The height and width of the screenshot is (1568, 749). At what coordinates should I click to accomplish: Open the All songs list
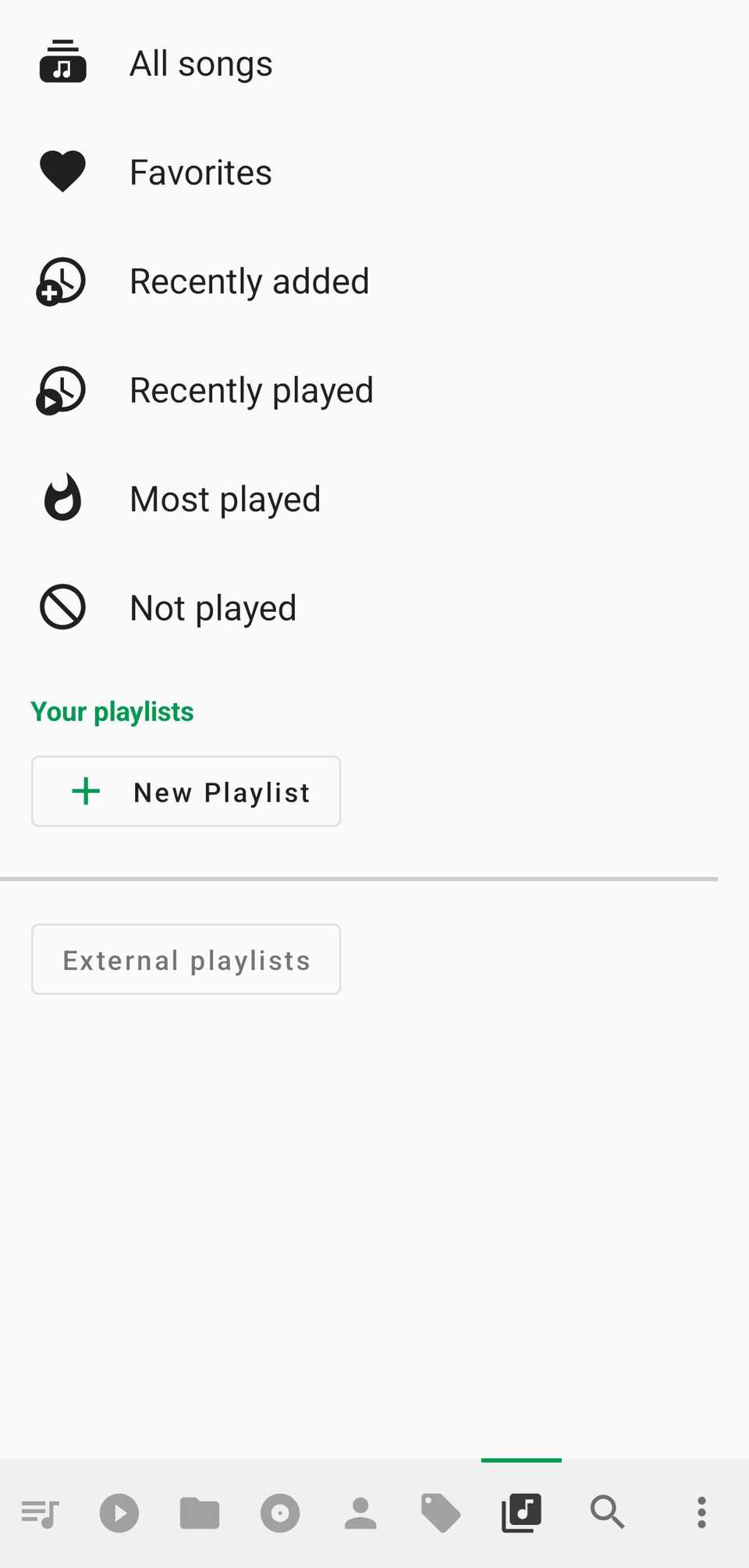click(x=201, y=63)
